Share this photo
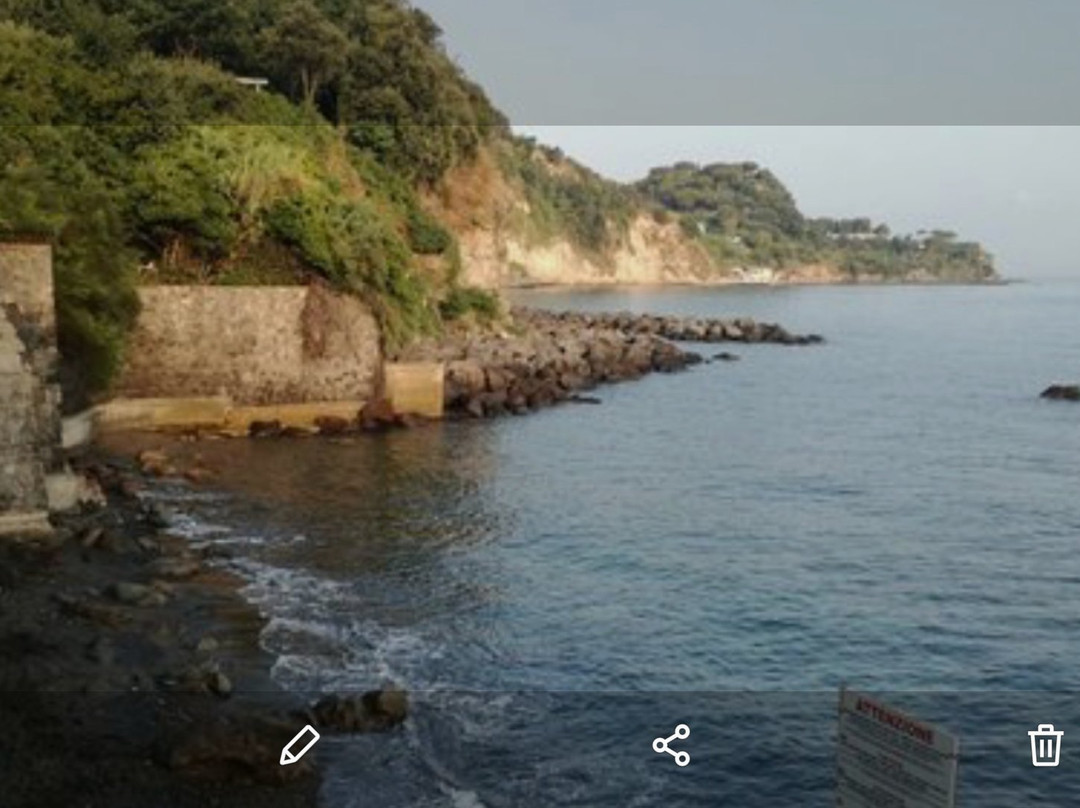Image resolution: width=1080 pixels, height=808 pixels. point(671,746)
